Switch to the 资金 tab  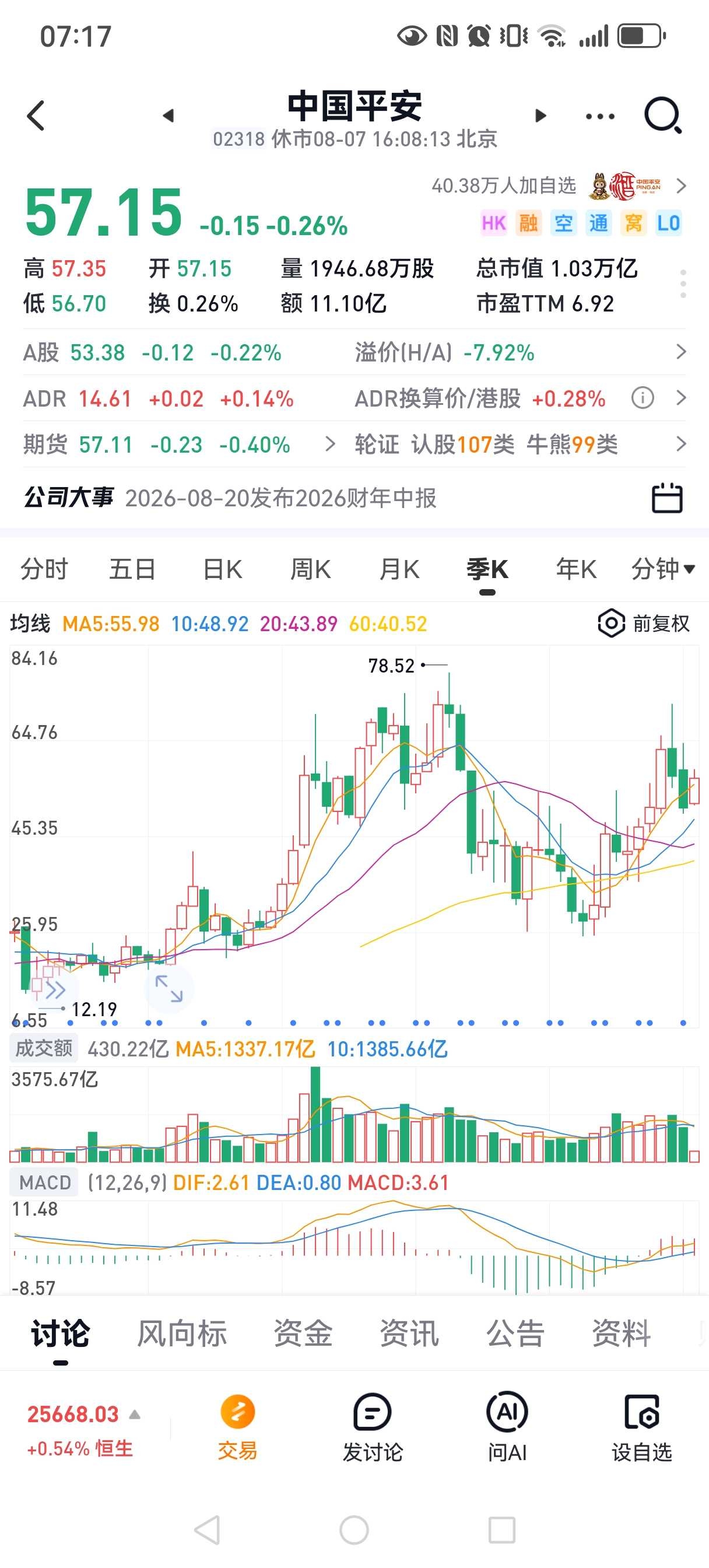[303, 1333]
